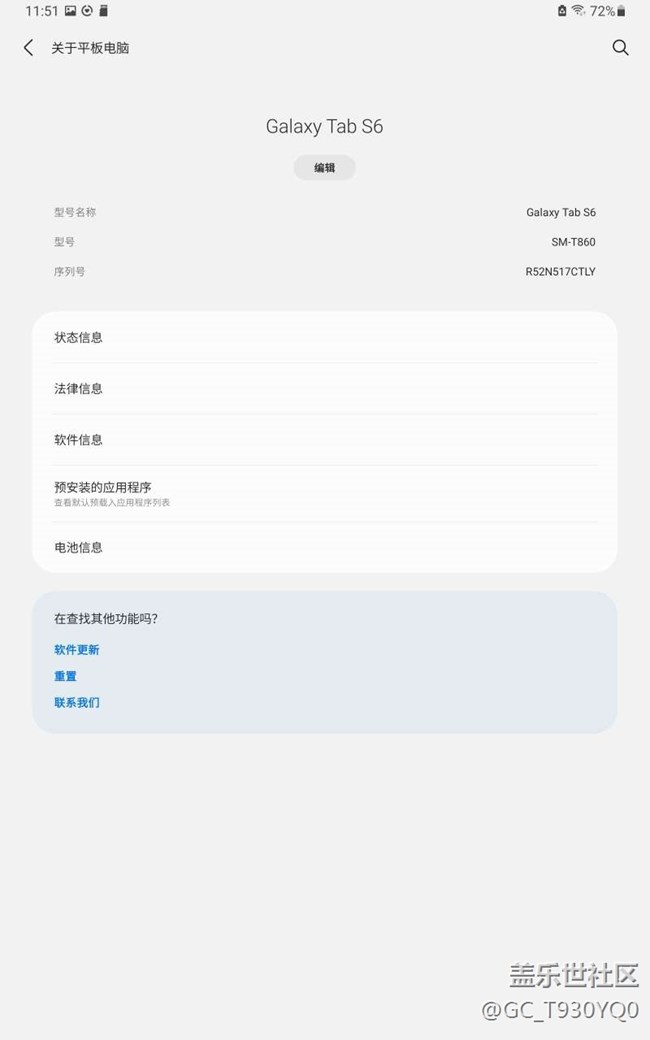
Task: Open 状态信息
Action: click(x=324, y=338)
